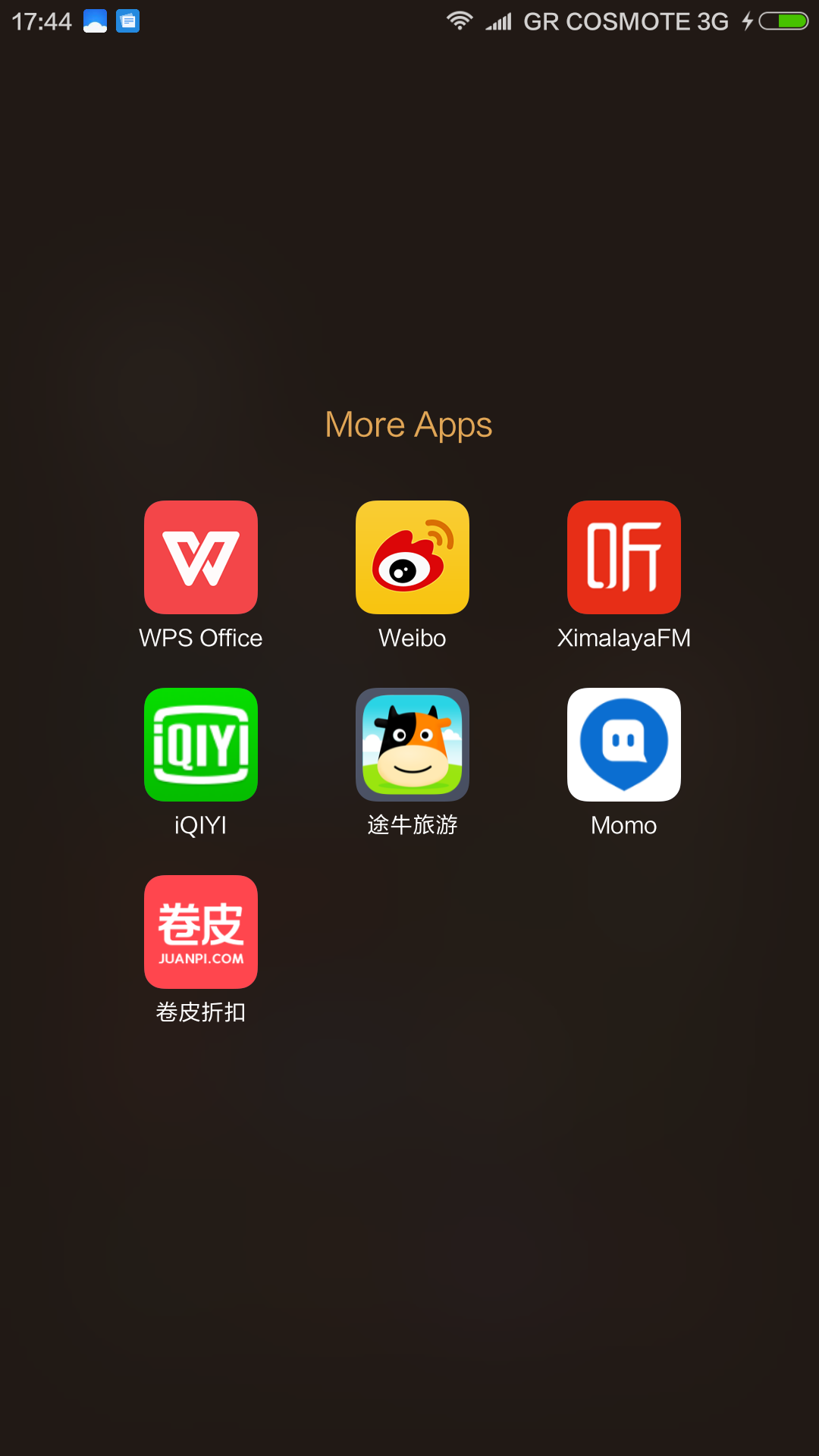Viewport: 819px width, 1456px height.
Task: Open the Momo app
Action: pyautogui.click(x=624, y=745)
